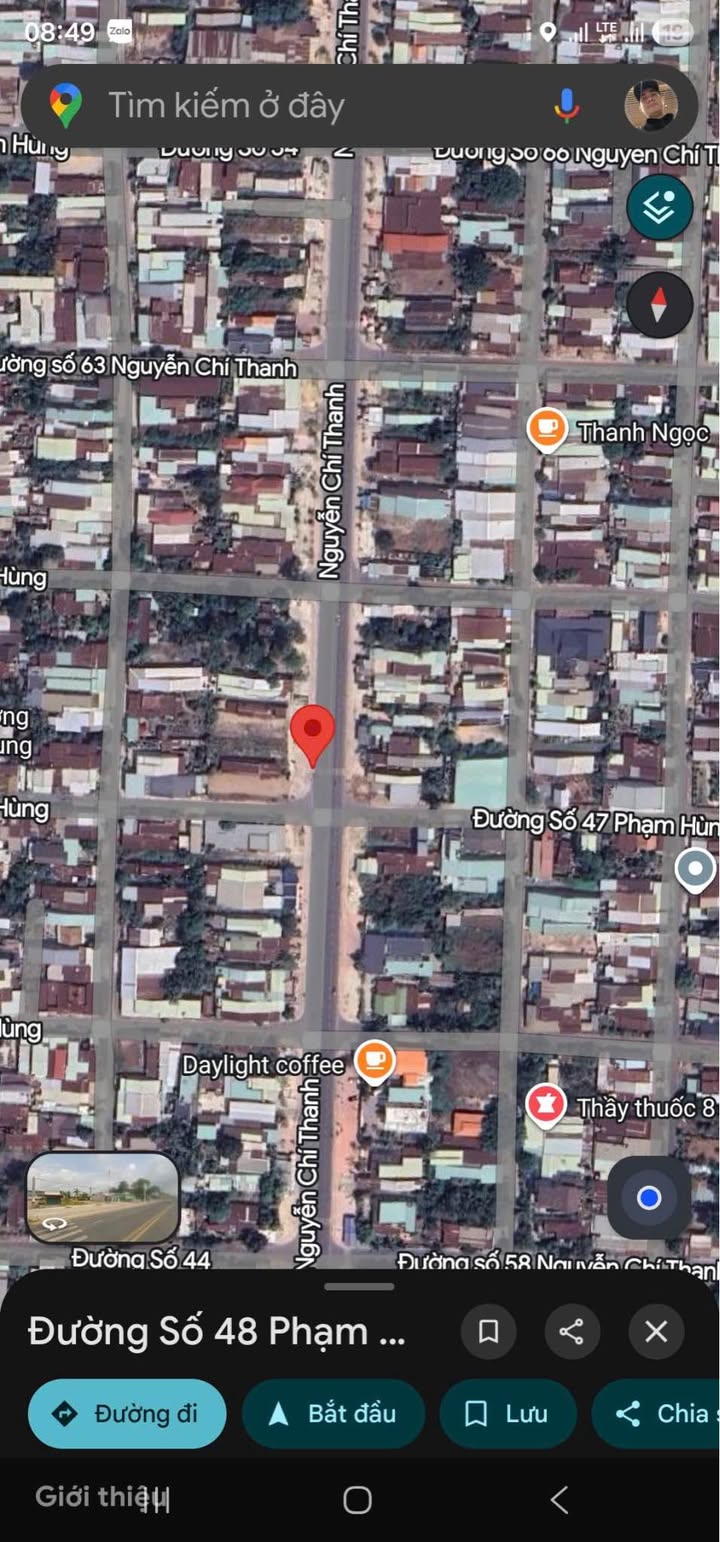Open the Thầy thuốc pharmacy marker
The height and width of the screenshot is (1542, 720).
(545, 1107)
